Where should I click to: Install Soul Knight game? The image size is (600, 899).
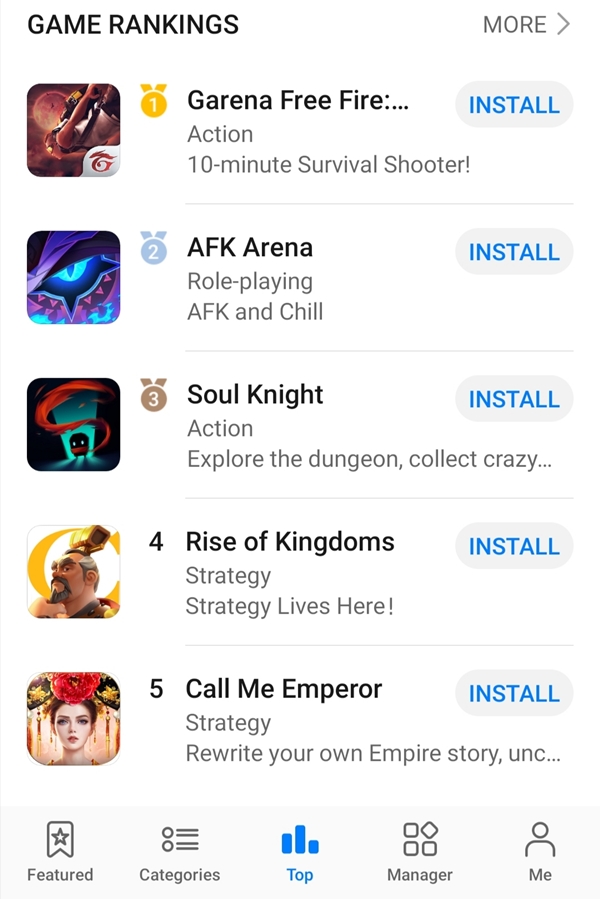[514, 399]
